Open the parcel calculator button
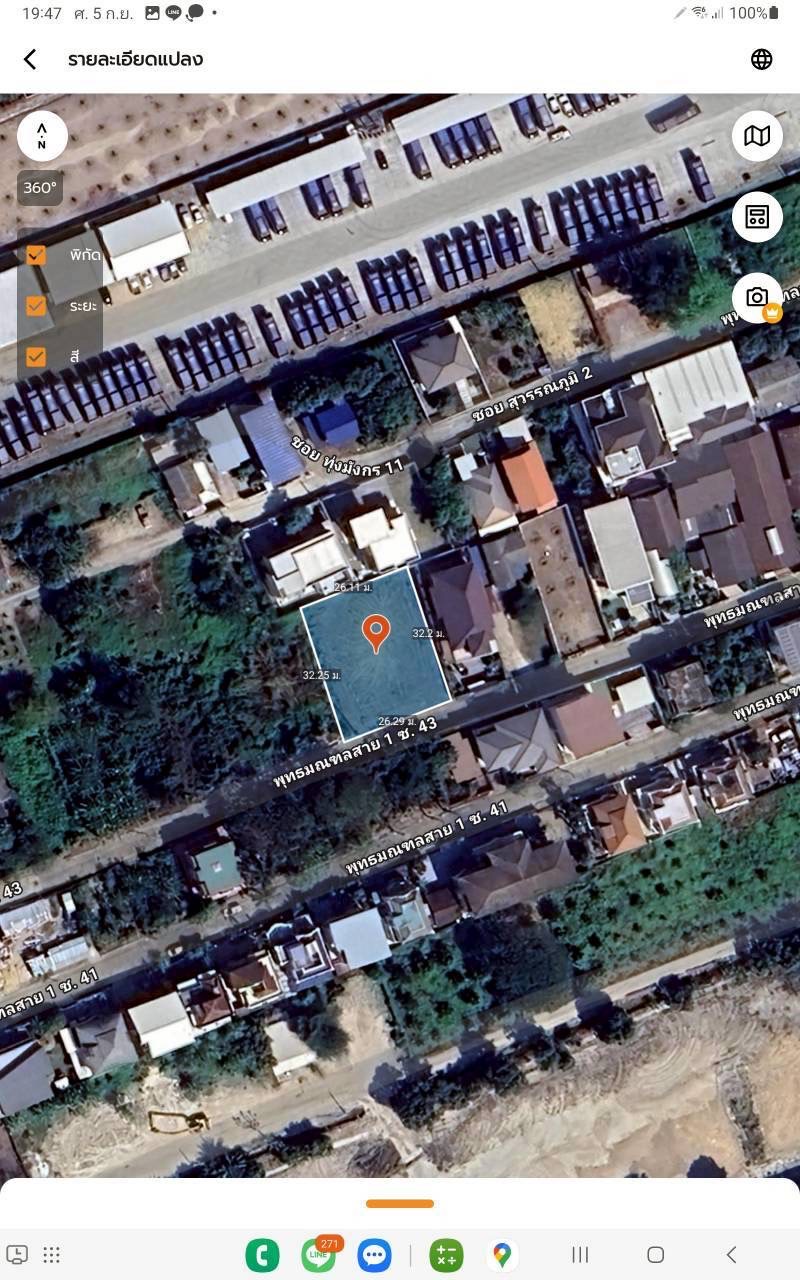This screenshot has height=1280, width=800. (757, 217)
